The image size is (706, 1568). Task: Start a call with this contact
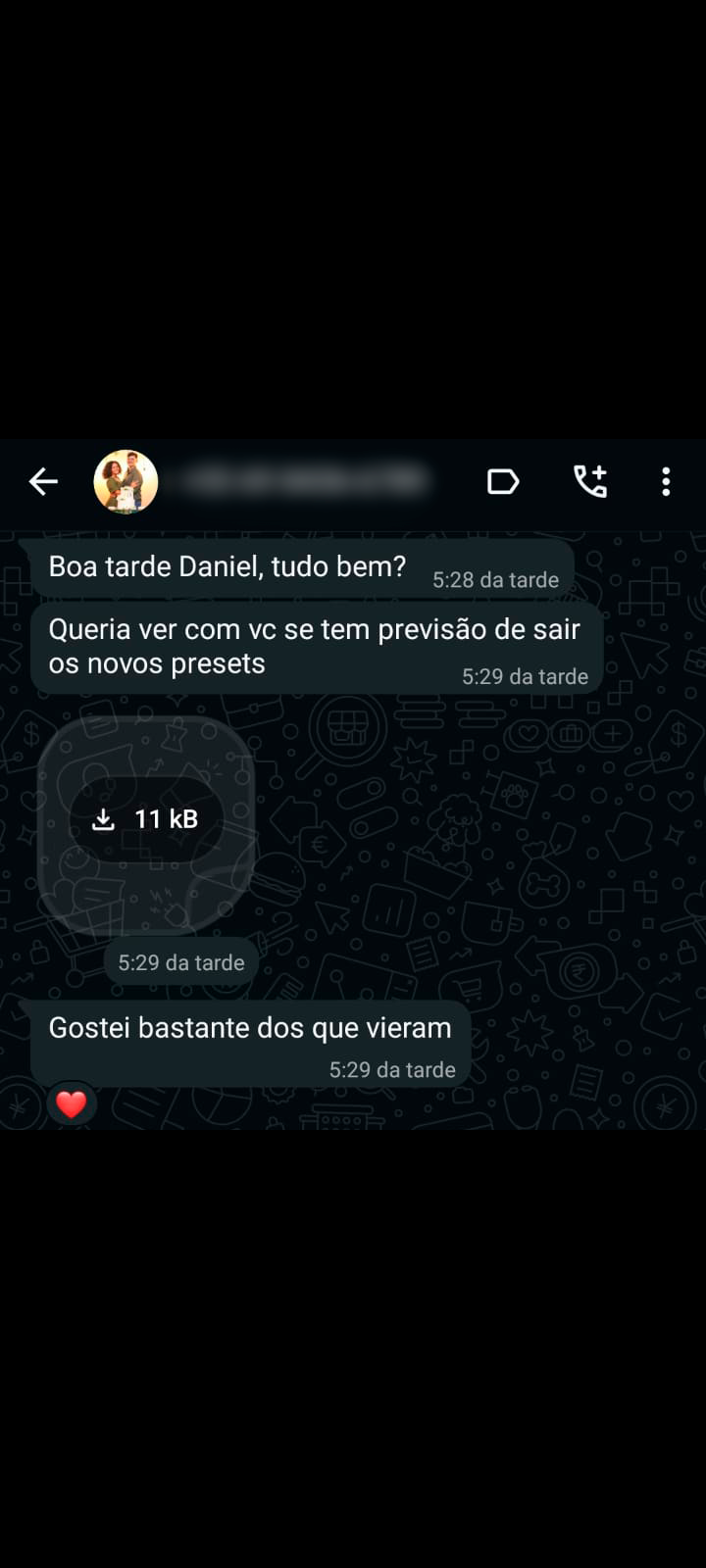(x=590, y=481)
